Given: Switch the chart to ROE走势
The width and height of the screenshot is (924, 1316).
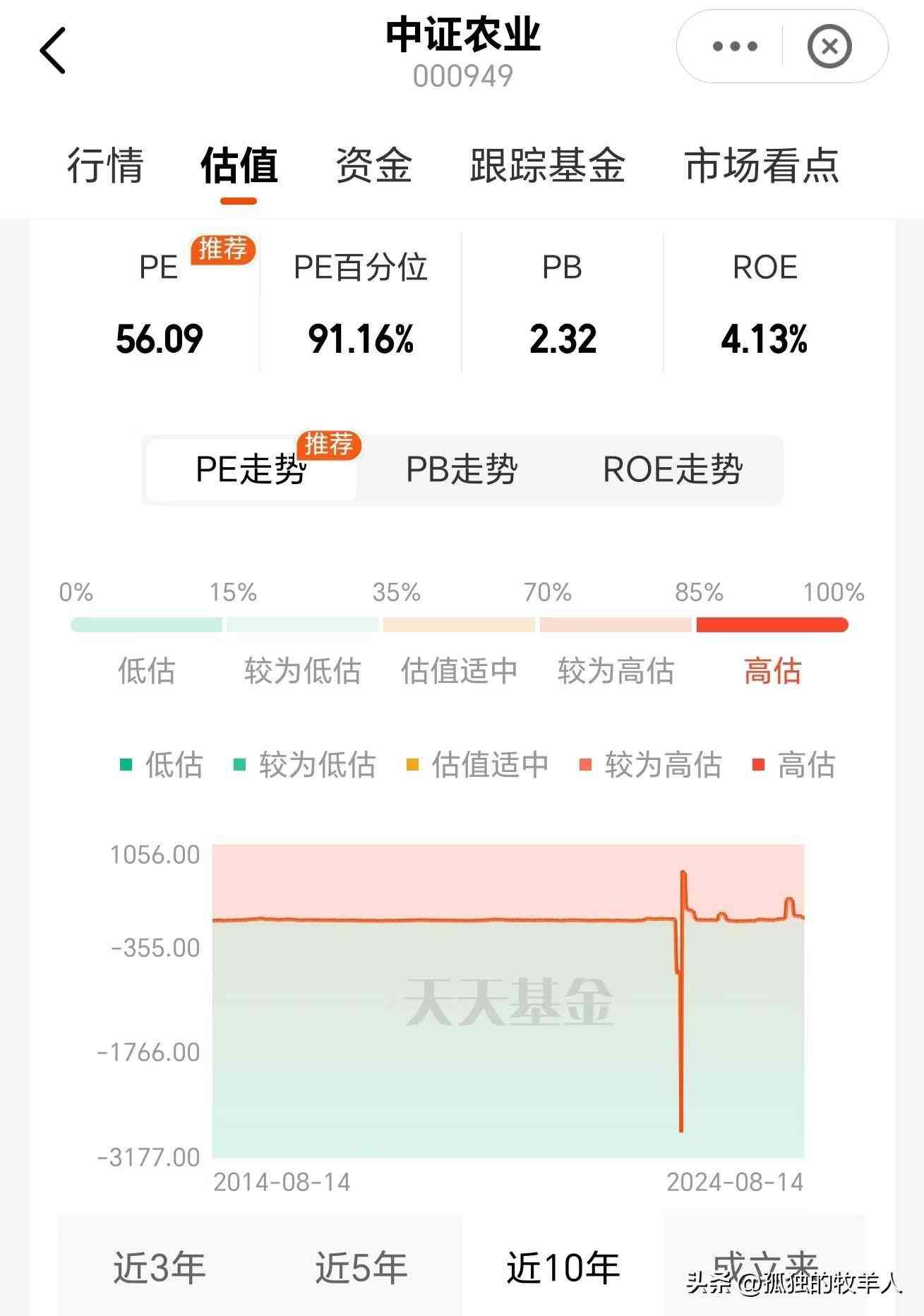Looking at the screenshot, I should click(674, 471).
